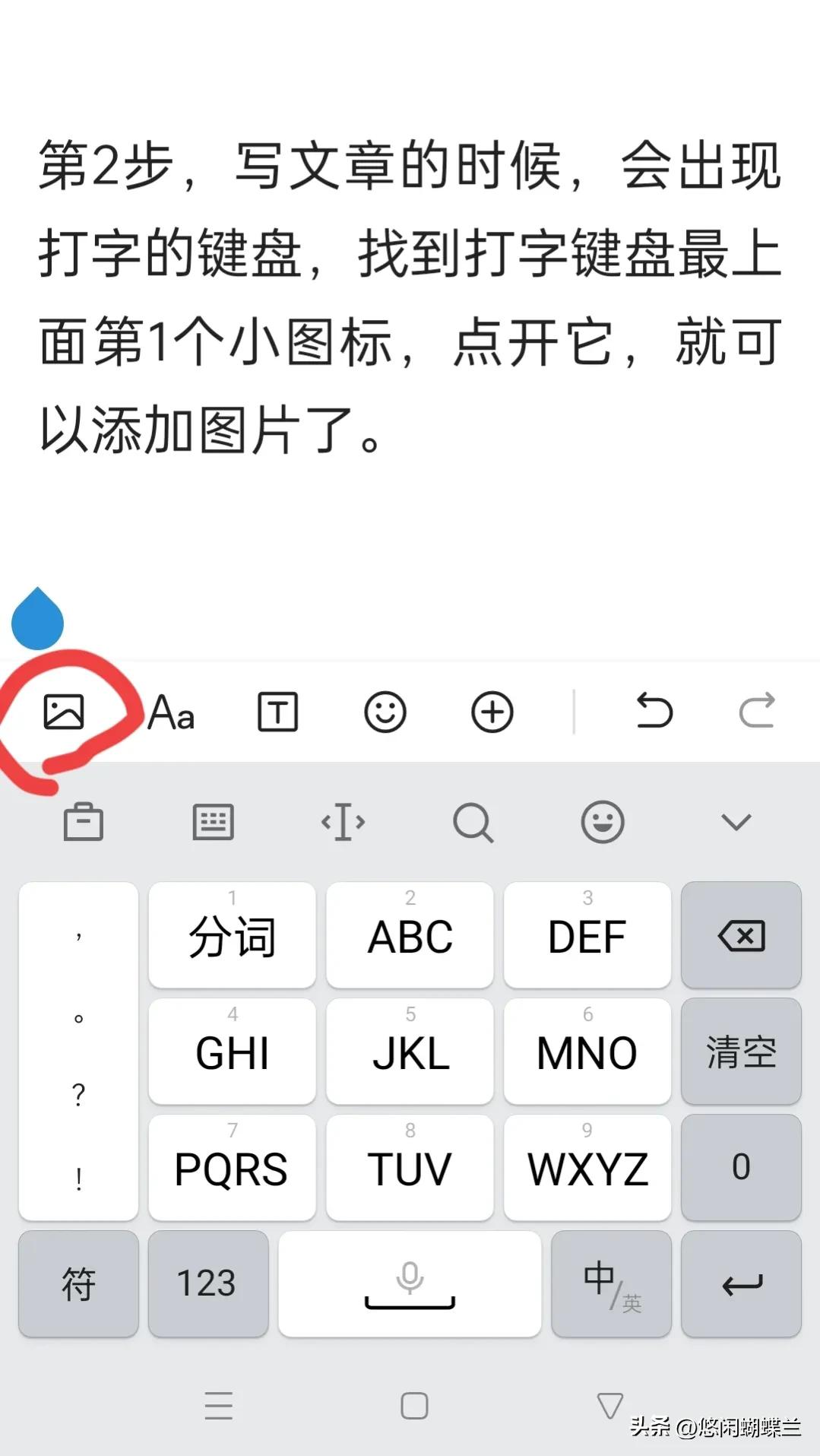Image resolution: width=820 pixels, height=1456 pixels.
Task: Tap the space bar with the microphone
Action: click(410, 1283)
